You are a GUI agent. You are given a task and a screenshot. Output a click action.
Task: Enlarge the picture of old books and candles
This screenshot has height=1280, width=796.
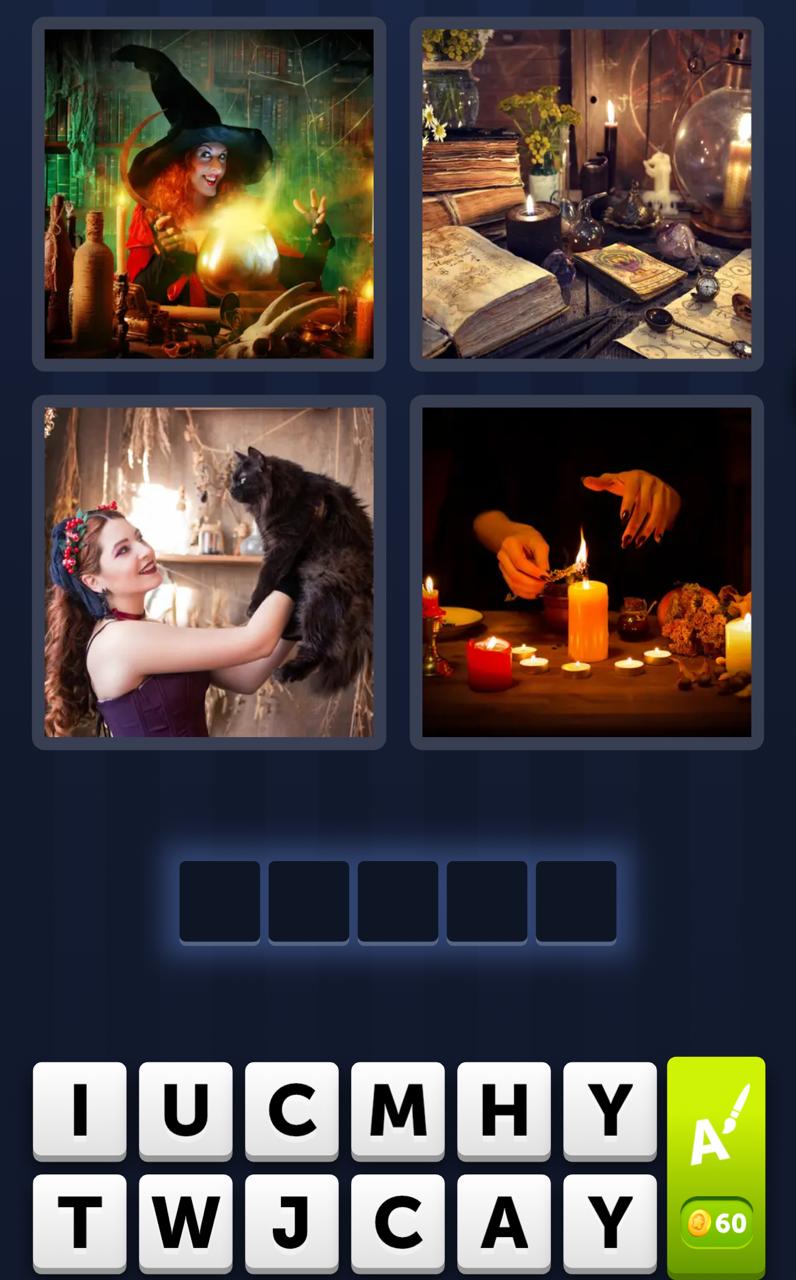point(586,194)
